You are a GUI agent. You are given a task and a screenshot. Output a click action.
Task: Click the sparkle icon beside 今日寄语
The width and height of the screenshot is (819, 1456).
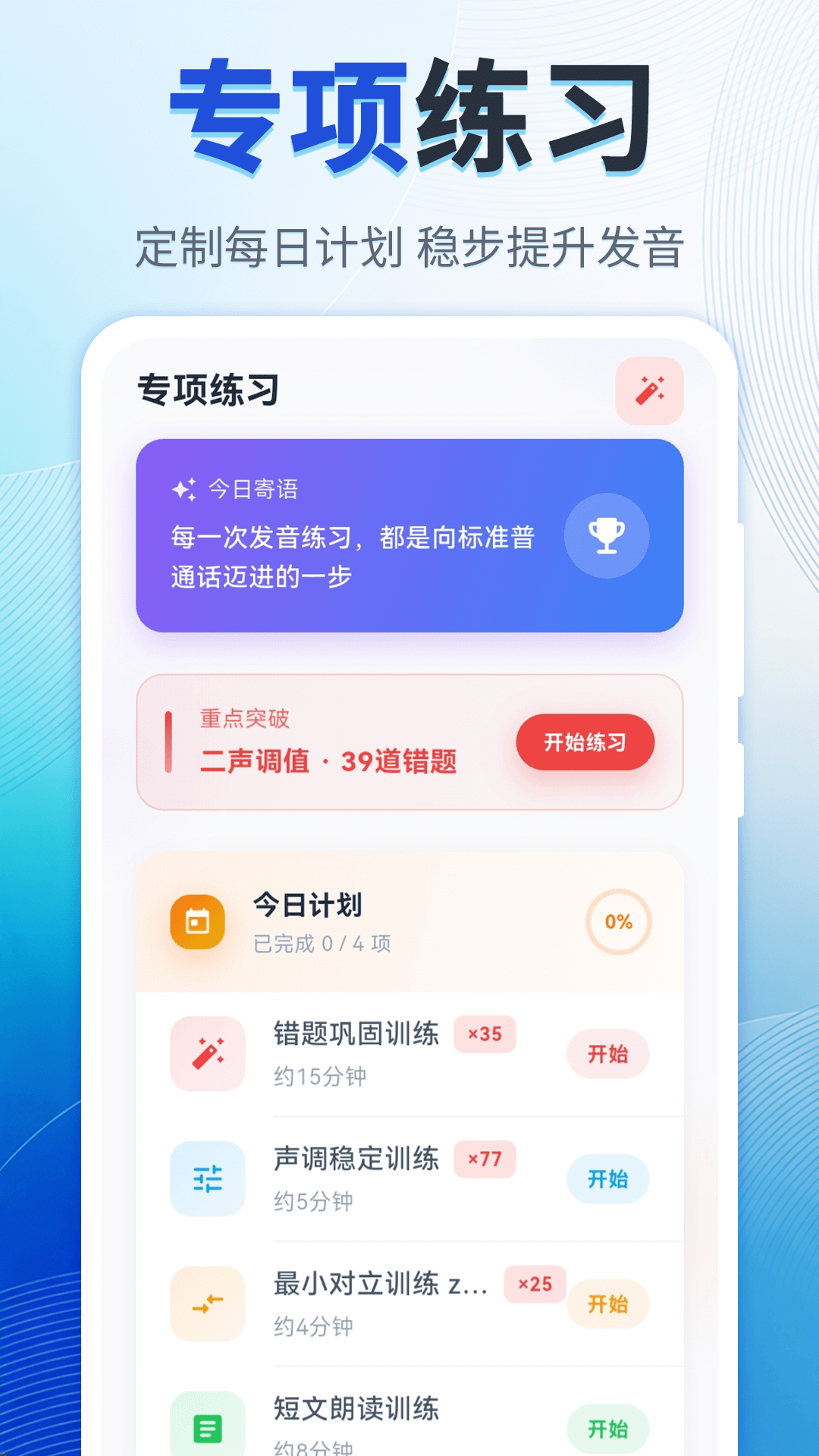click(181, 489)
